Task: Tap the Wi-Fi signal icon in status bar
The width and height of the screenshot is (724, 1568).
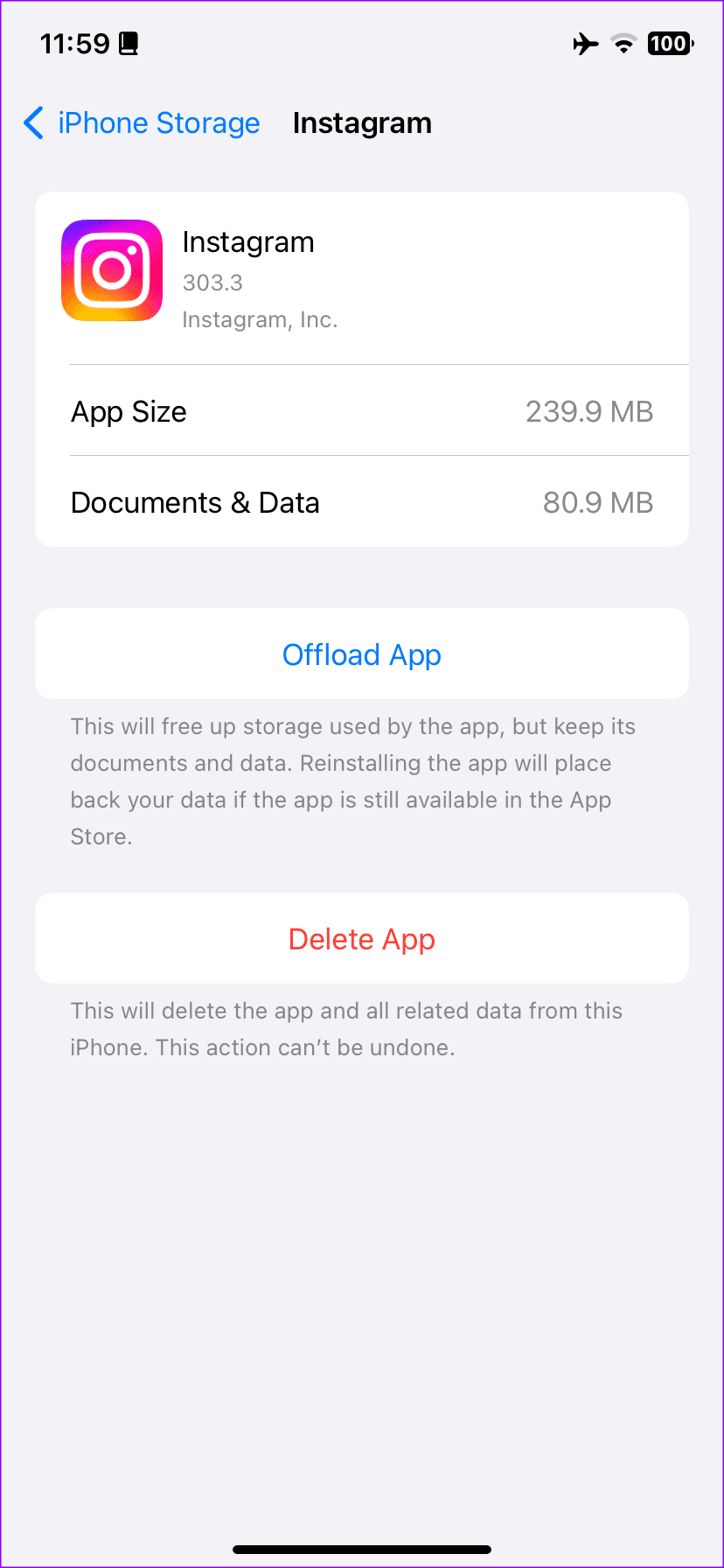Action: point(623,43)
